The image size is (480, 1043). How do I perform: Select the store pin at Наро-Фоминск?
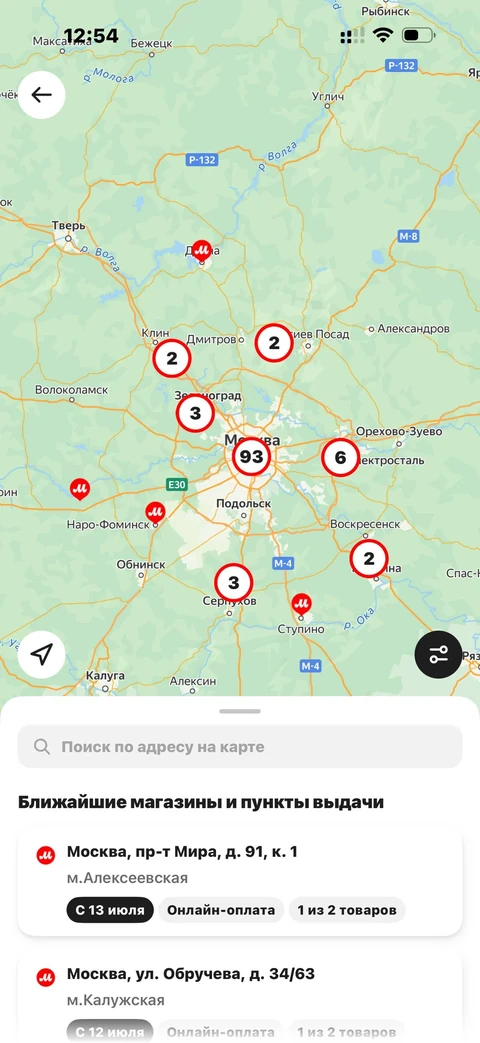[x=155, y=512]
